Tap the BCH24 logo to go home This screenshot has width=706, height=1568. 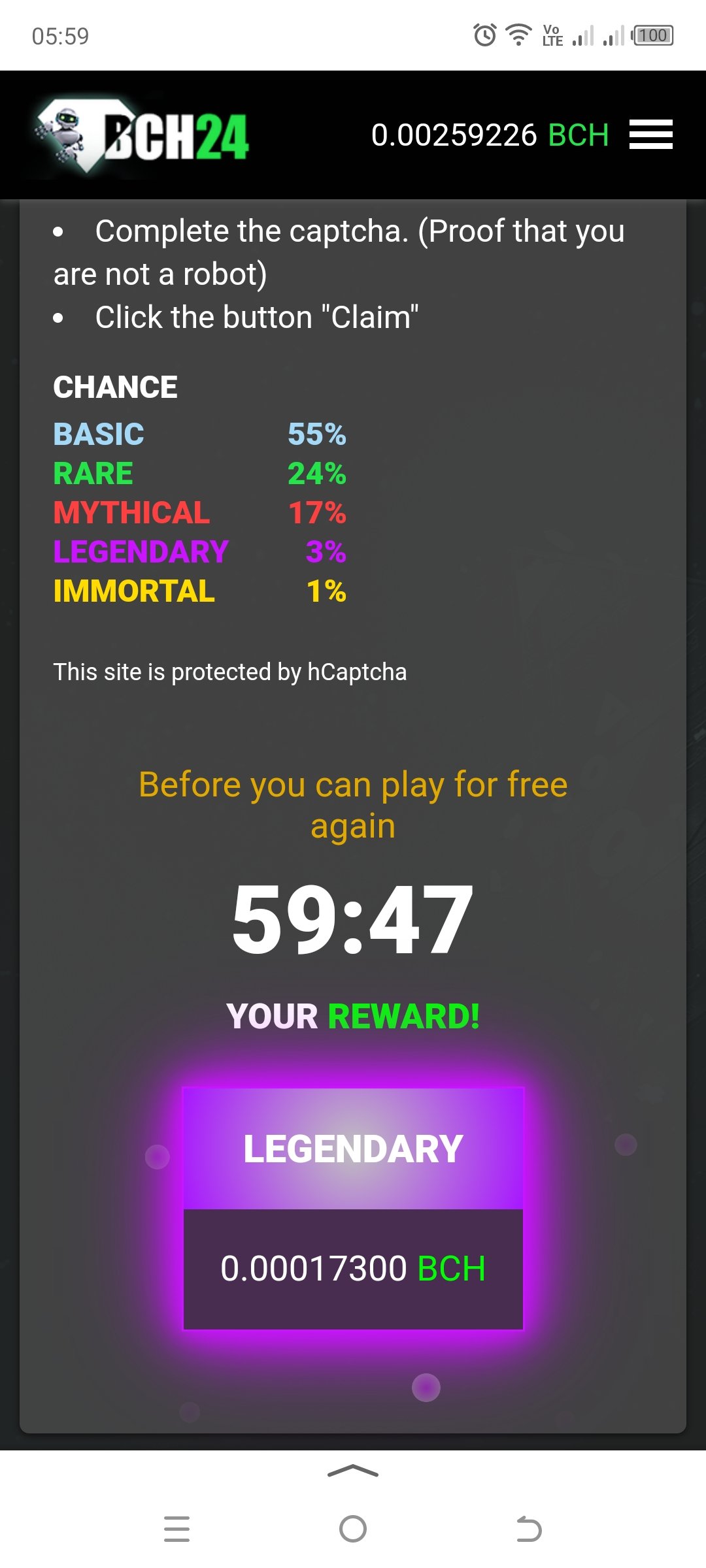click(143, 136)
